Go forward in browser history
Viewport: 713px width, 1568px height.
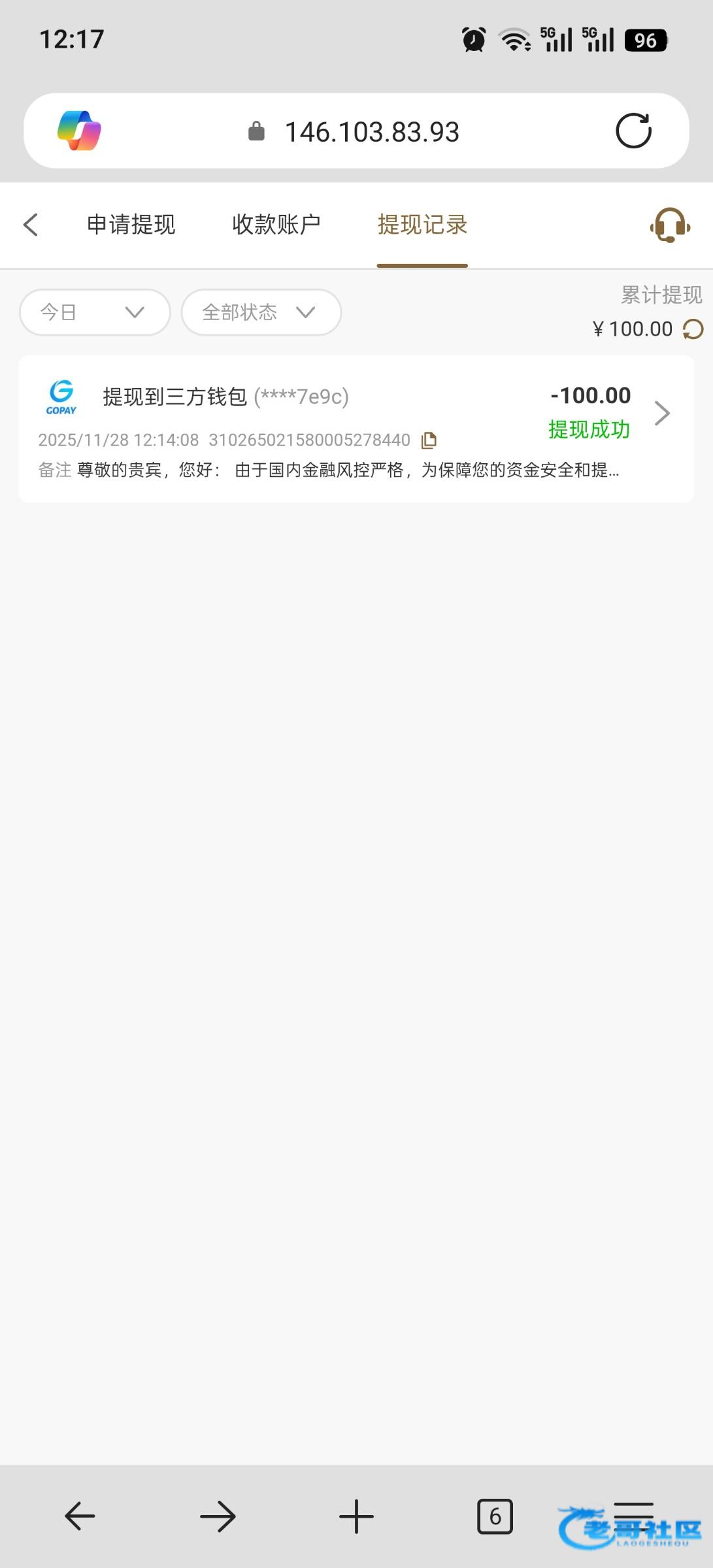pyautogui.click(x=218, y=1516)
